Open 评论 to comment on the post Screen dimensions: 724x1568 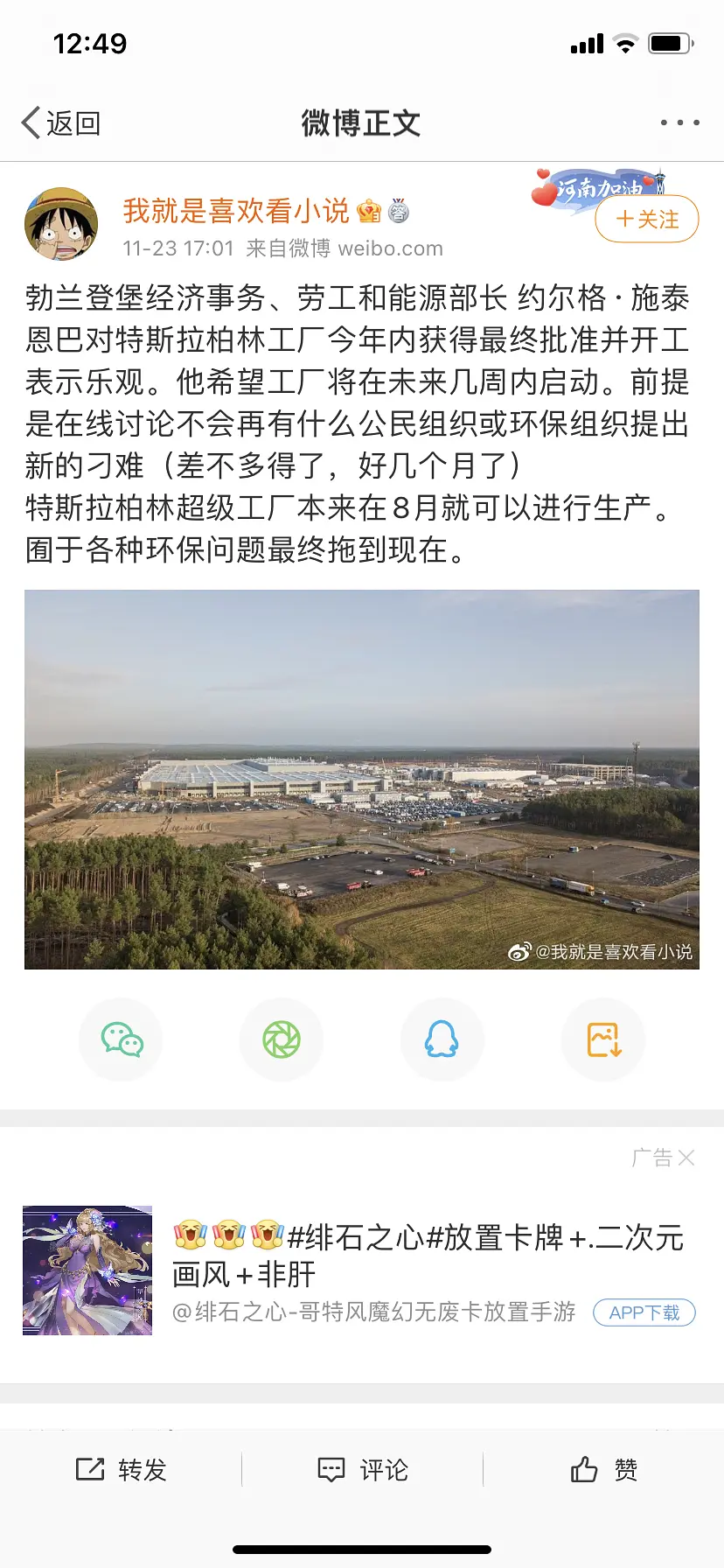[363, 1470]
